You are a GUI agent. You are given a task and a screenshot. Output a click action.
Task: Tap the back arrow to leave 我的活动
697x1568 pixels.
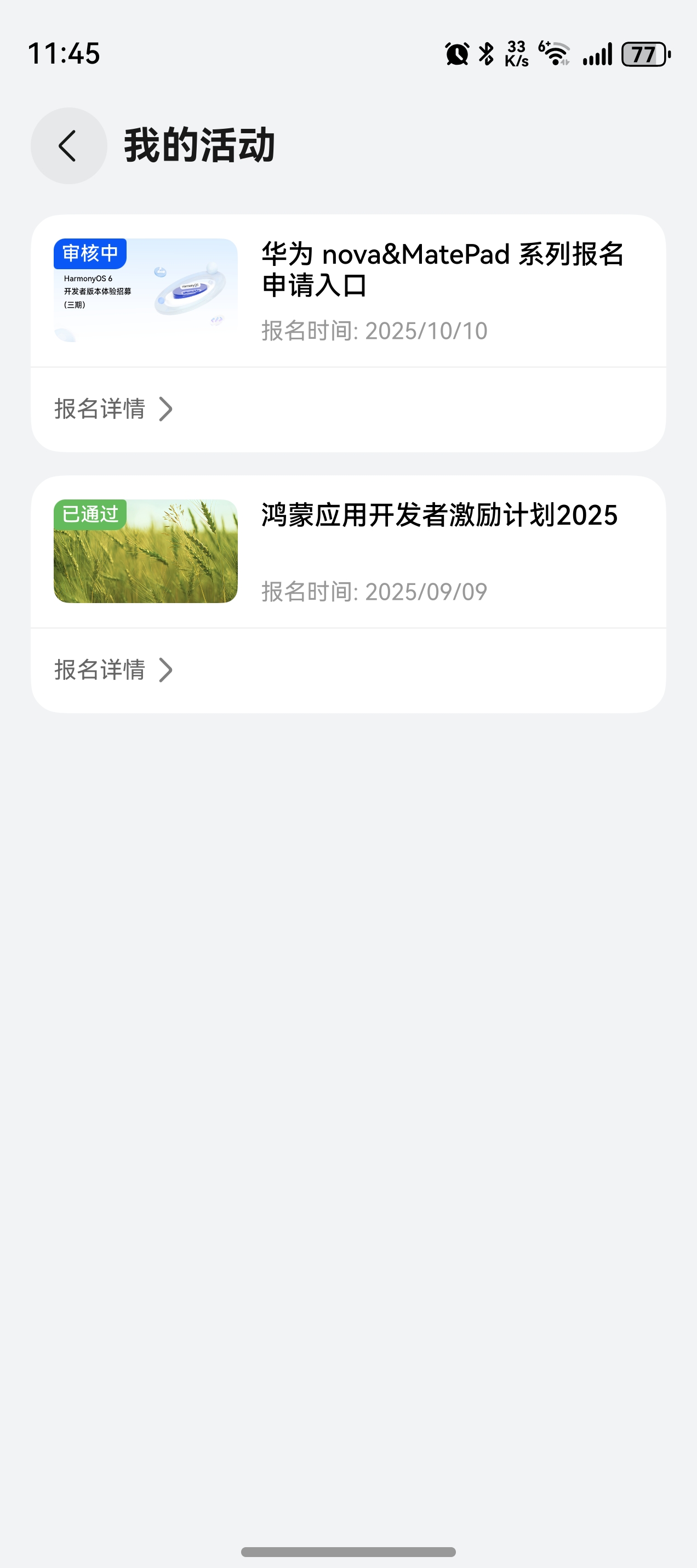click(x=67, y=145)
